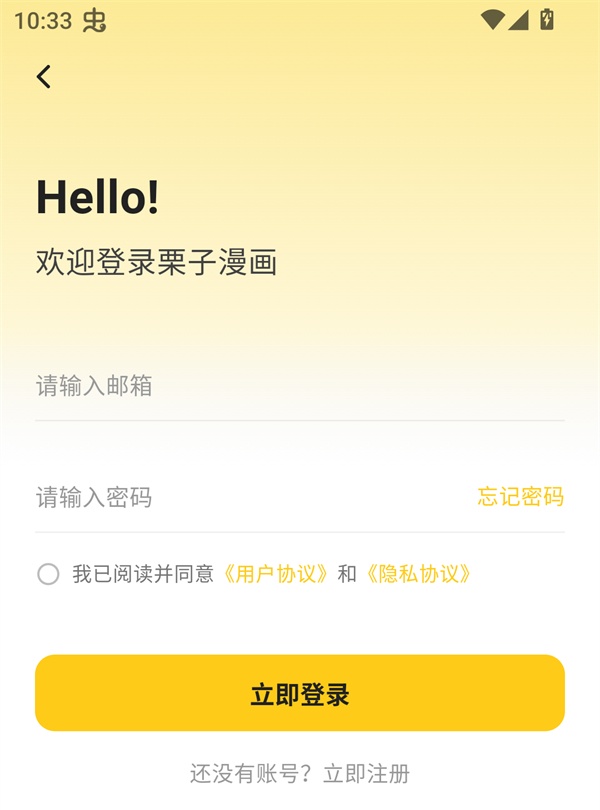This screenshot has width=600, height=810.
Task: View the 《隐私协议》 privacy policy
Action: [x=416, y=574]
